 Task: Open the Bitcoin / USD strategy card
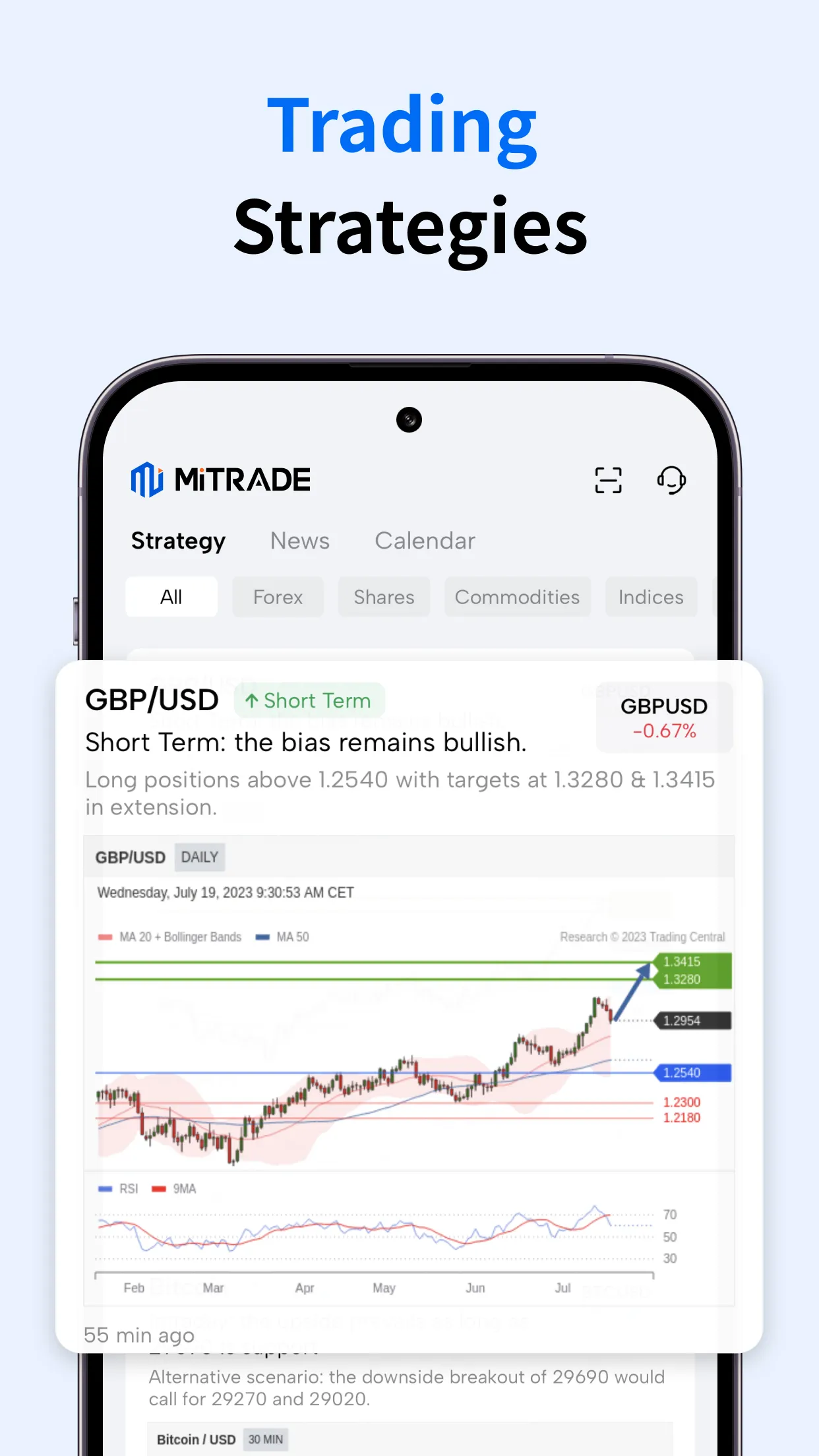pyautogui.click(x=196, y=1439)
